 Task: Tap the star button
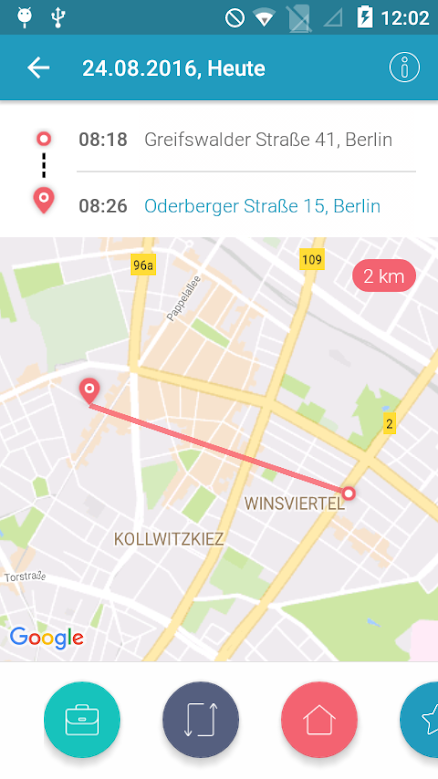coord(420,719)
